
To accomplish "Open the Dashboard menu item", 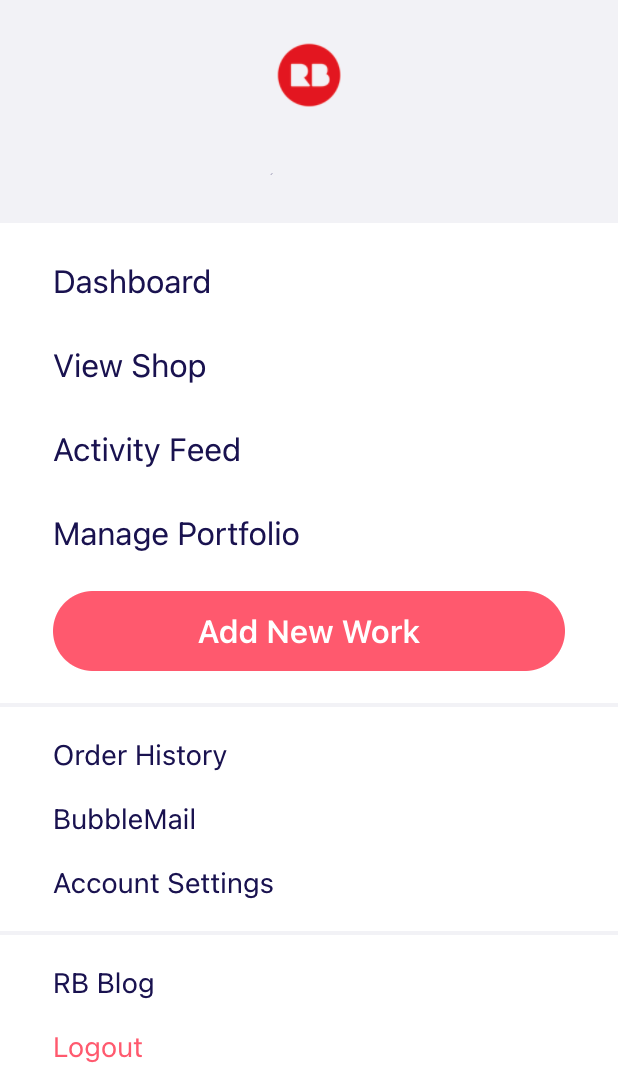I will click(132, 282).
